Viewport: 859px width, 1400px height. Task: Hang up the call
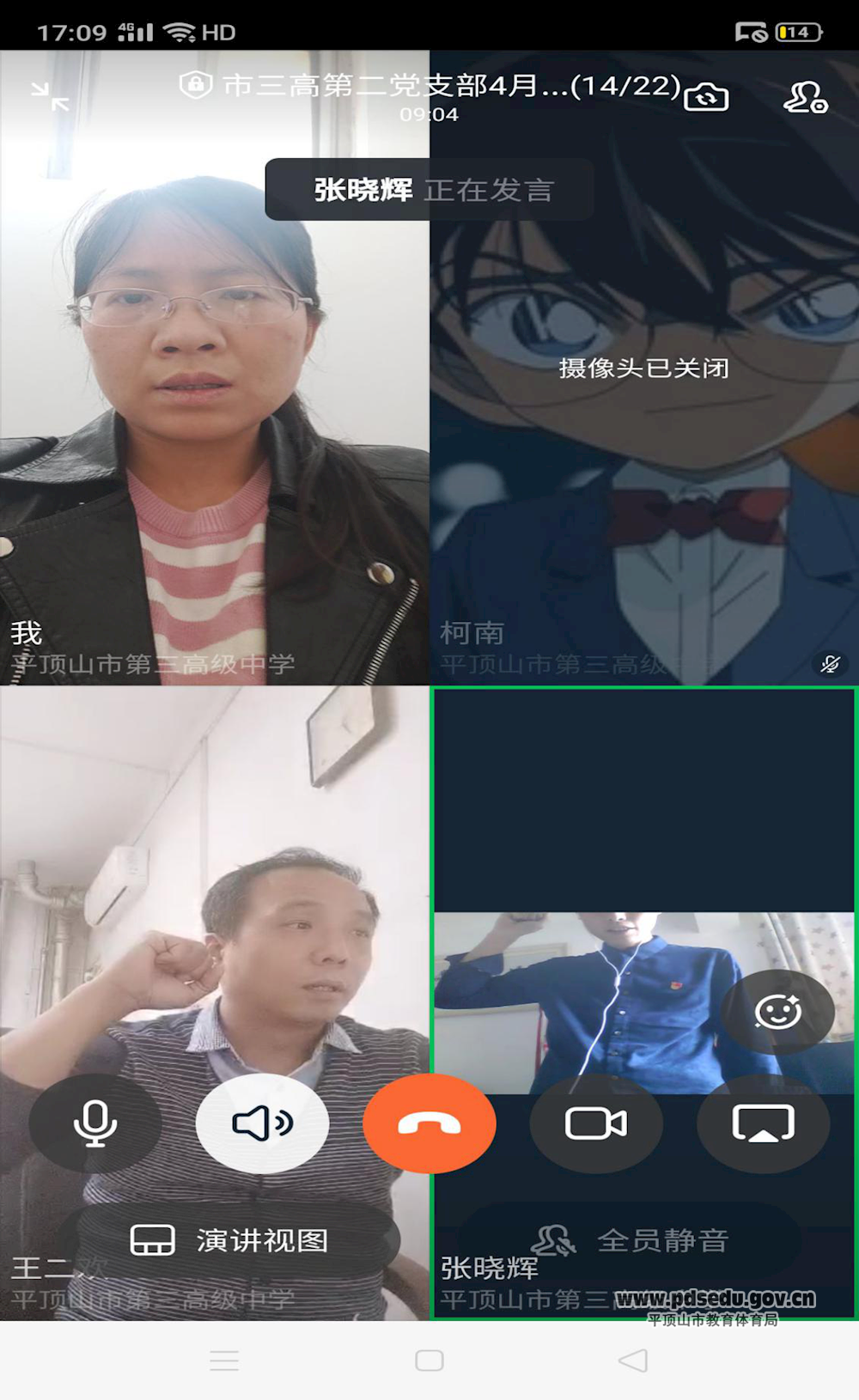pos(429,1123)
